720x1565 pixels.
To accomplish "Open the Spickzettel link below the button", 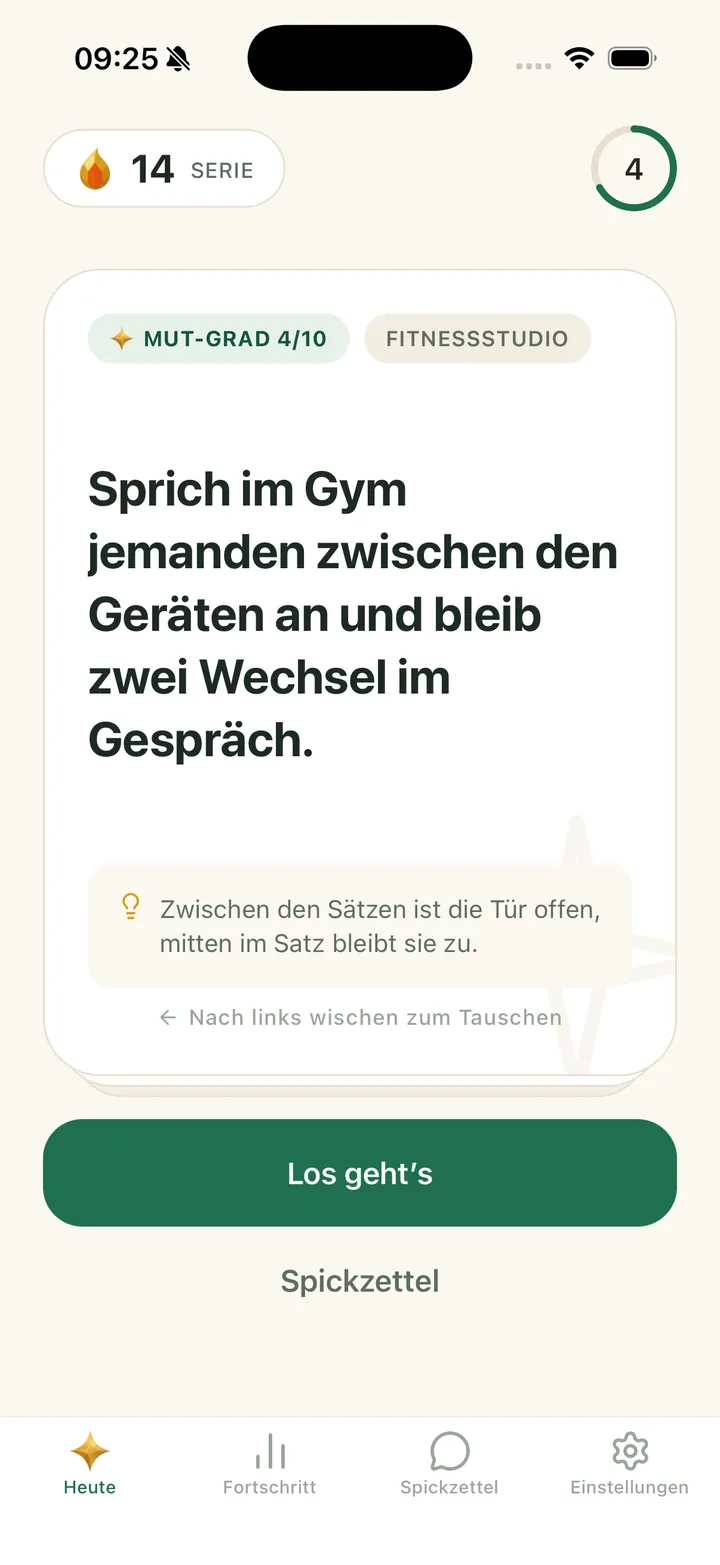I will click(360, 1281).
